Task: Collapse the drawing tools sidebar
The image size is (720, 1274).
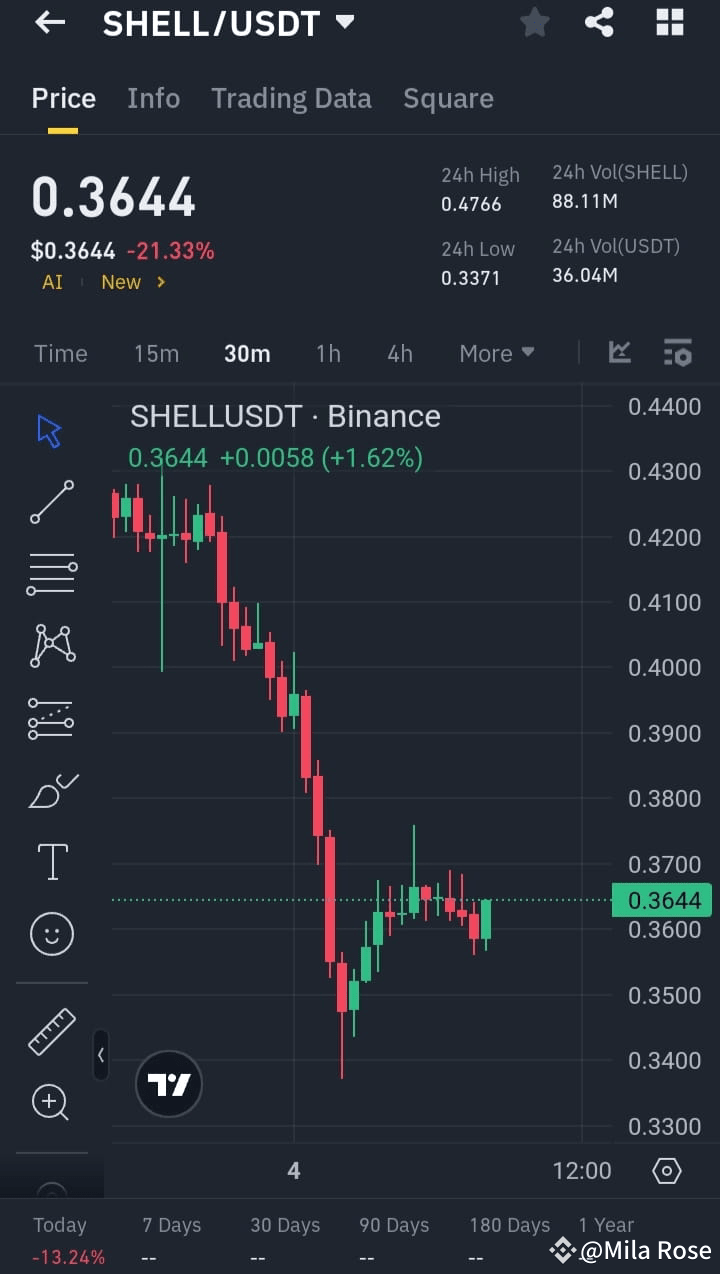Action: (x=101, y=1055)
